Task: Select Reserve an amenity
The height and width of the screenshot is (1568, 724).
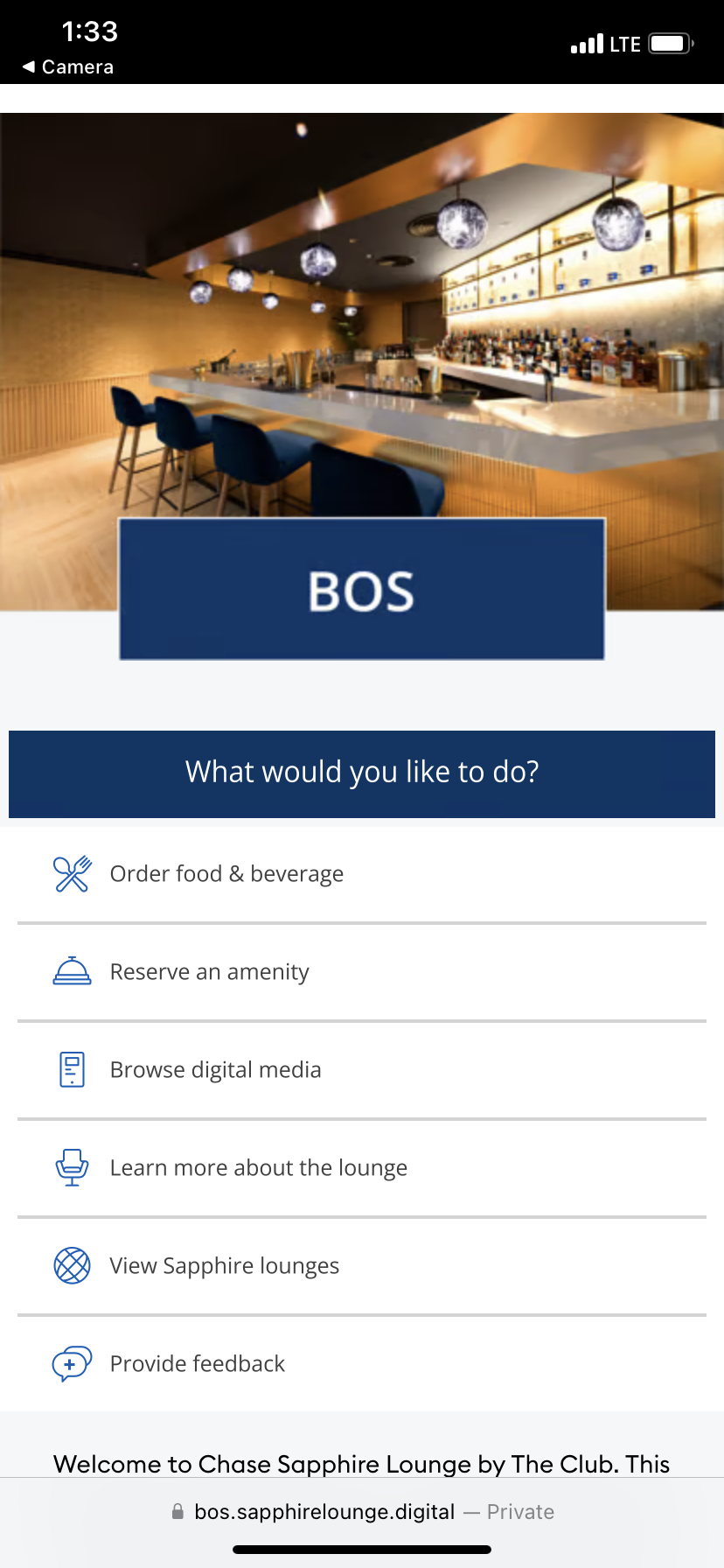Action: (209, 972)
